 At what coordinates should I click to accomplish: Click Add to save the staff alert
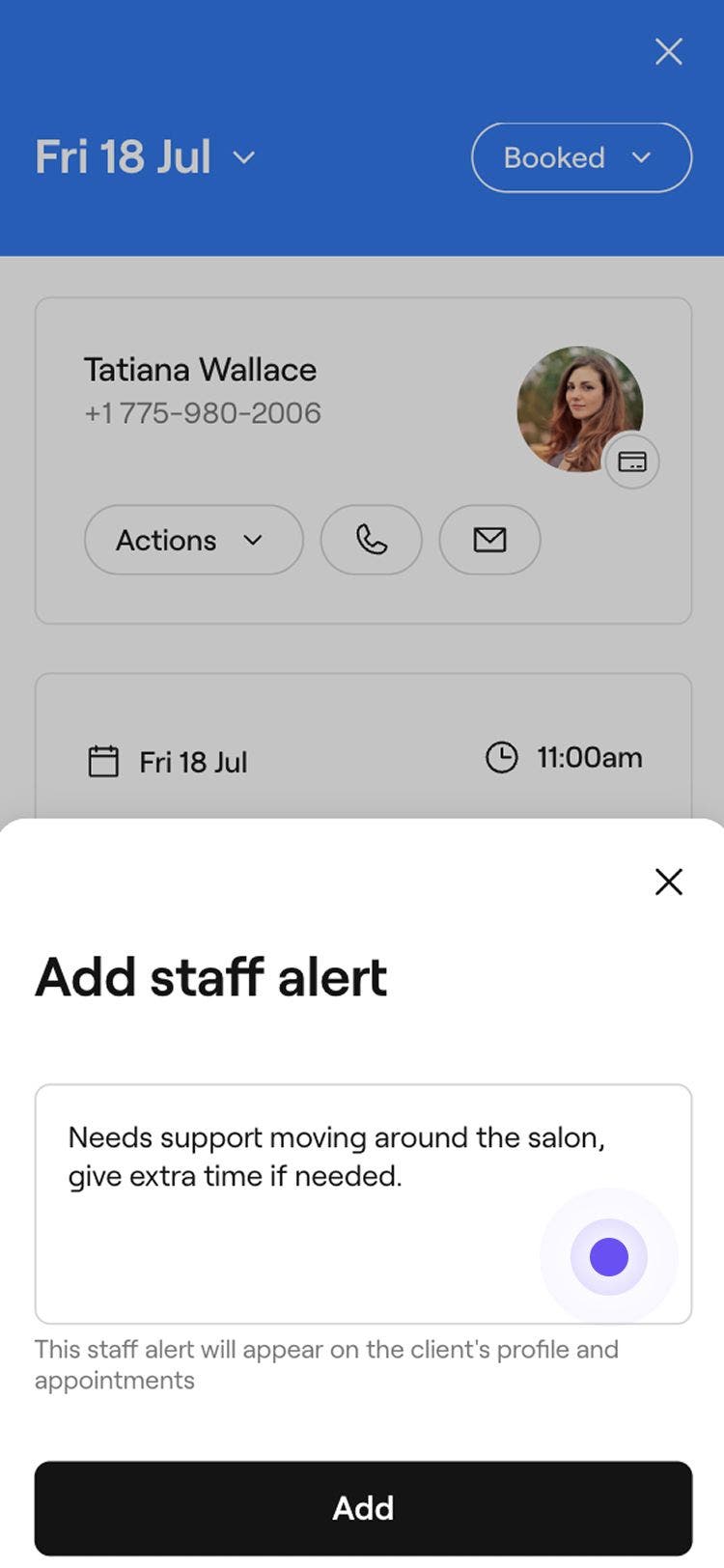(x=362, y=1508)
